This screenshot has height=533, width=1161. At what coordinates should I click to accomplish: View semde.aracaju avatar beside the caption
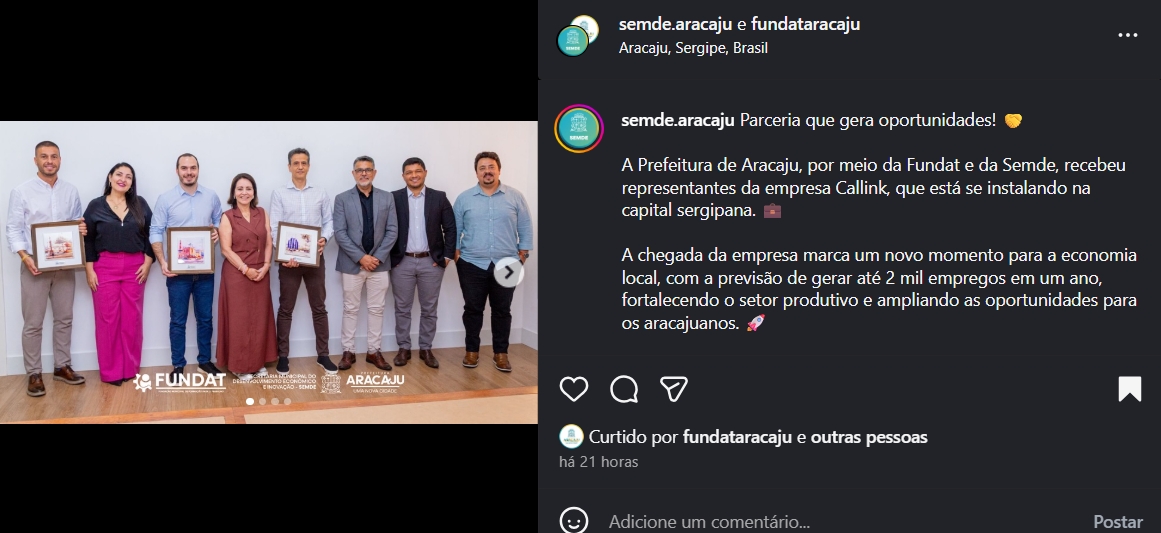pos(578,128)
